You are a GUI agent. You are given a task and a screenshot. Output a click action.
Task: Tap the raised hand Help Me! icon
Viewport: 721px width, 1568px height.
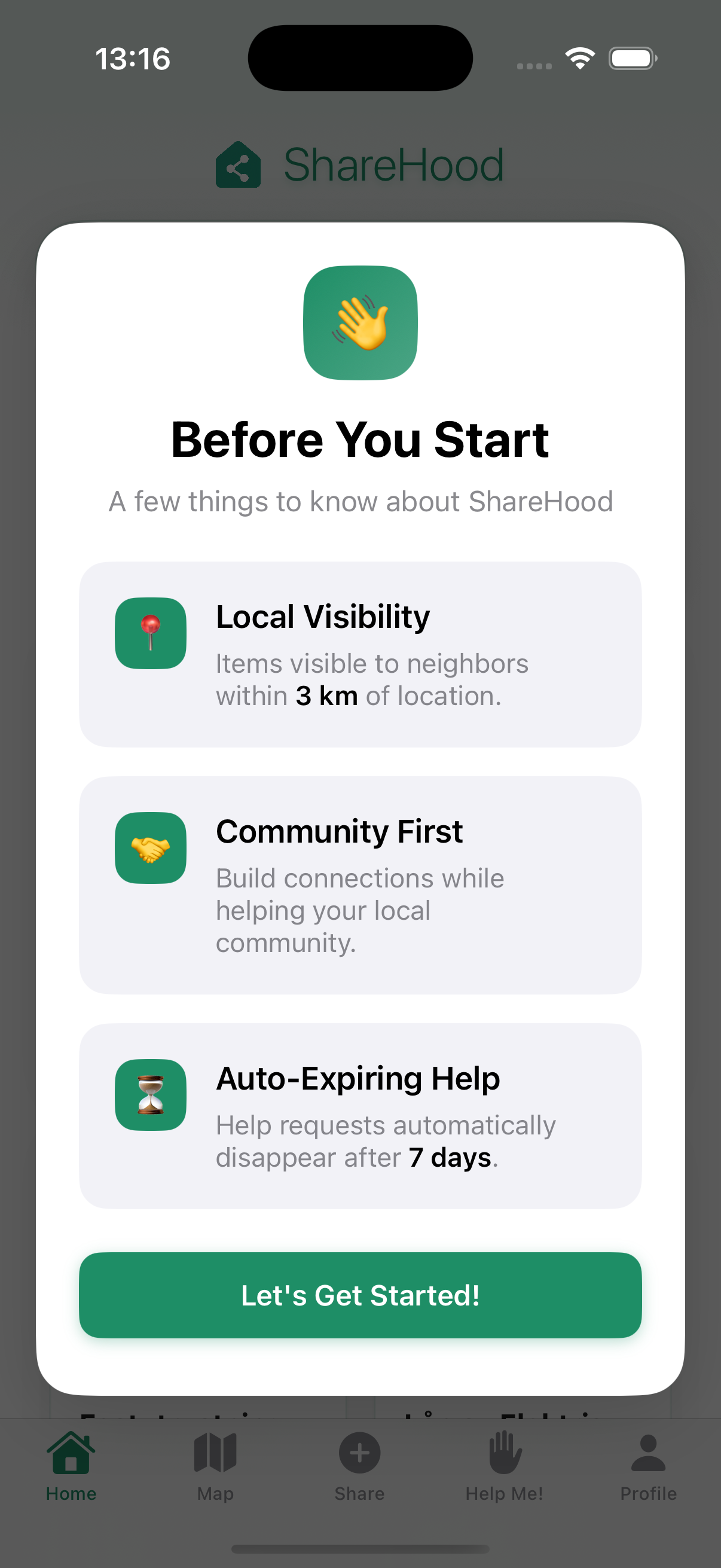[504, 1452]
